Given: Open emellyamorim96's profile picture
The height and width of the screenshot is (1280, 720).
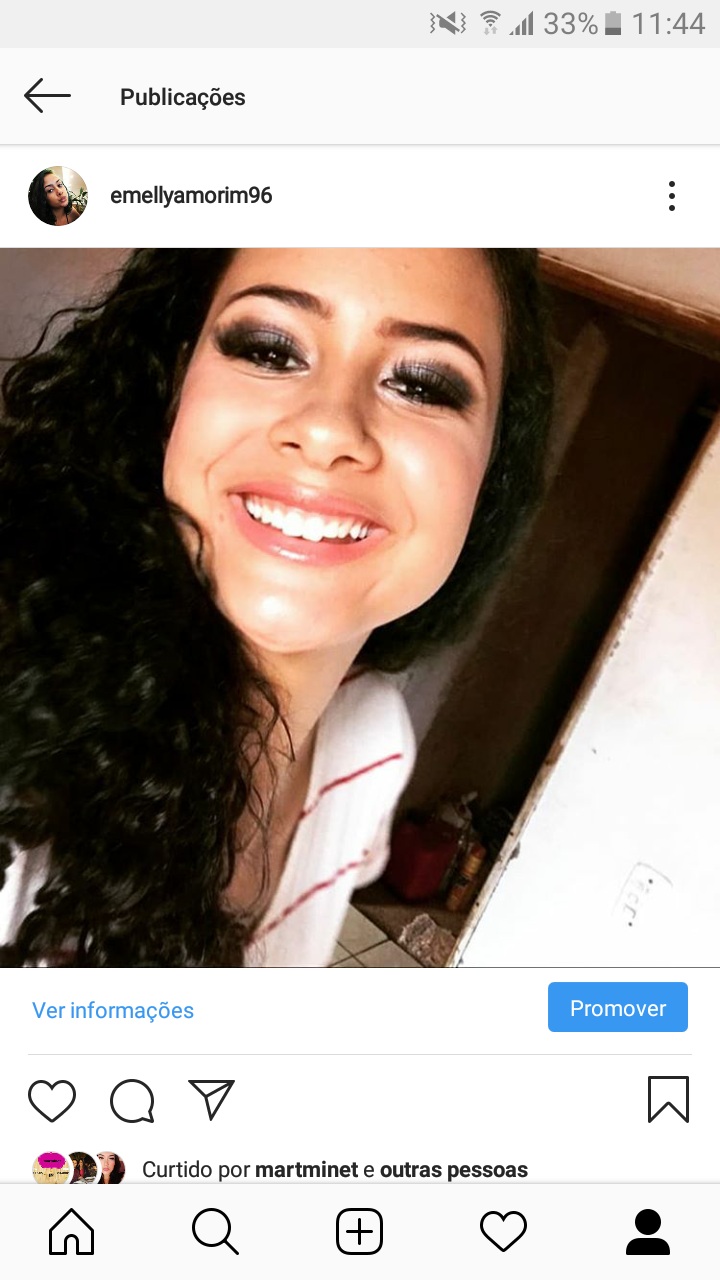Looking at the screenshot, I should point(58,196).
